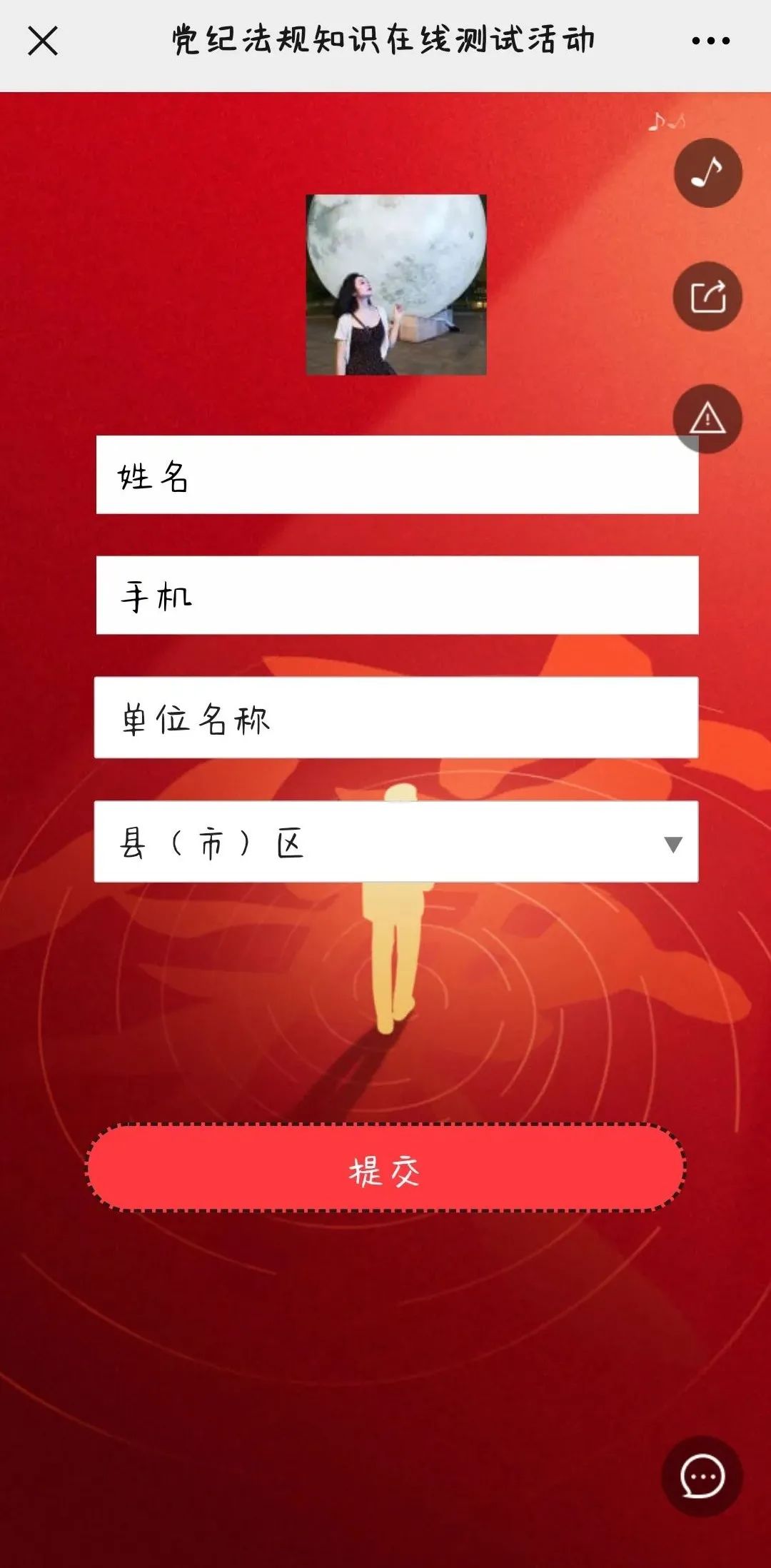Tap the 提交 submit button
771x1568 pixels.
tap(385, 1168)
